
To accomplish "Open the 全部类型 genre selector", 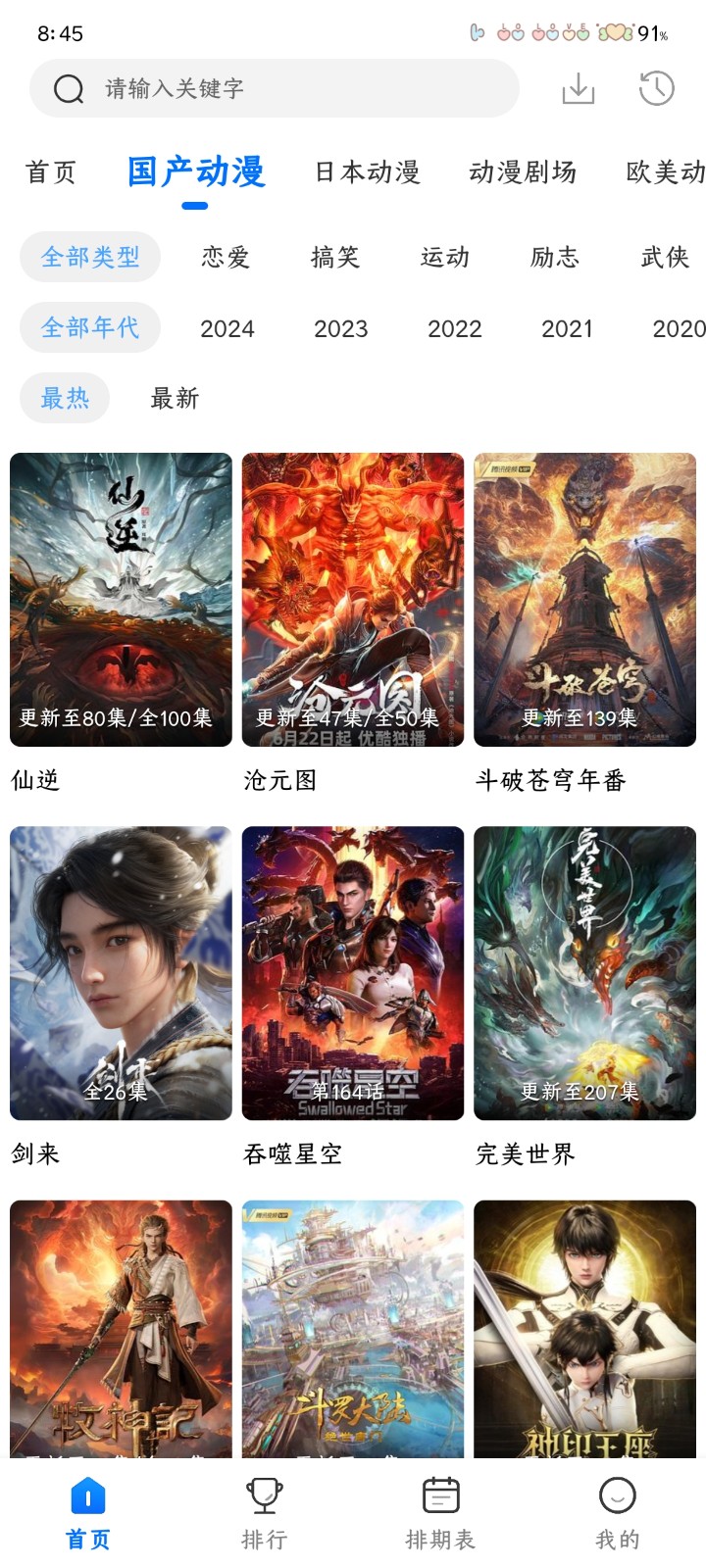I will coord(90,257).
